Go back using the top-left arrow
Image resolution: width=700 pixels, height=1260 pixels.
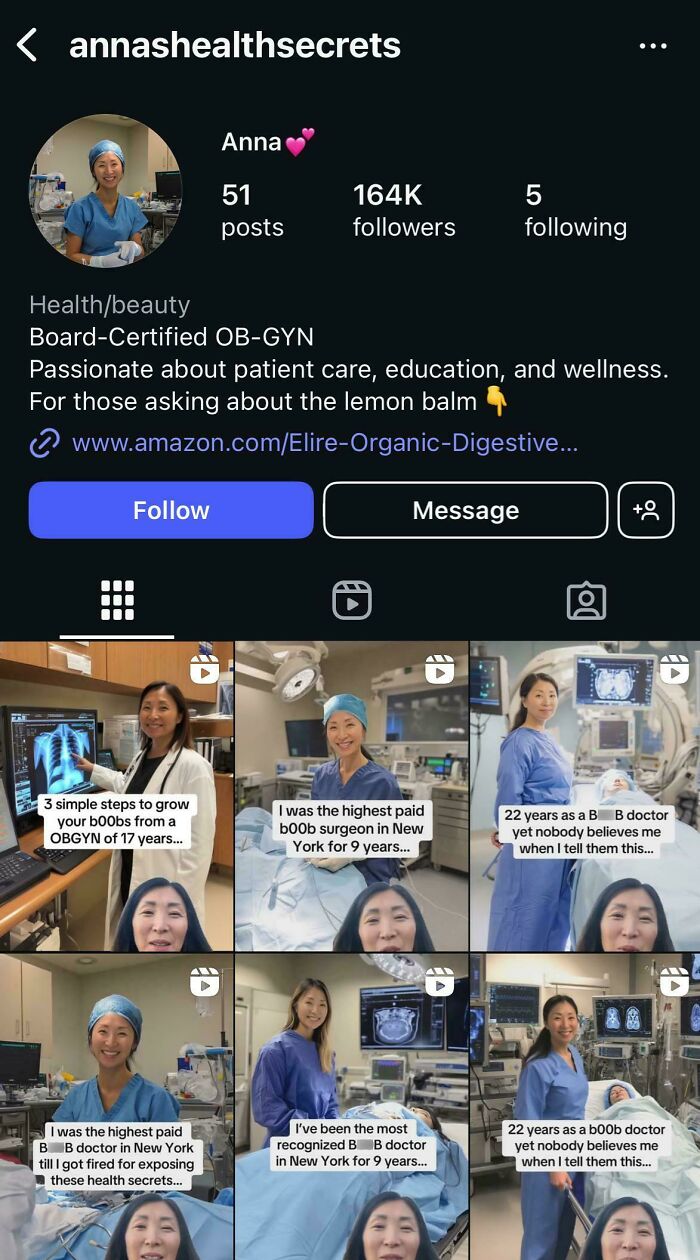[x=27, y=45]
